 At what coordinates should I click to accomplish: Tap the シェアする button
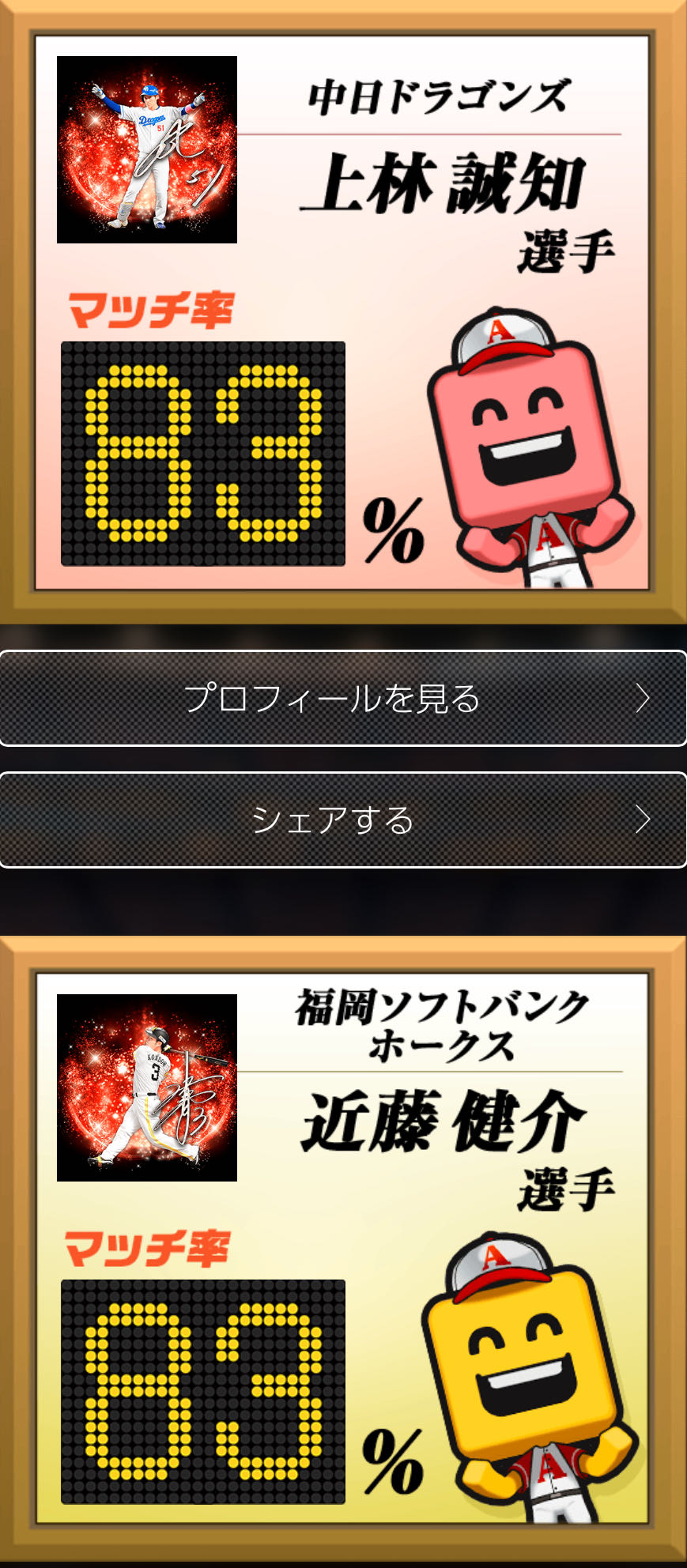[x=343, y=820]
